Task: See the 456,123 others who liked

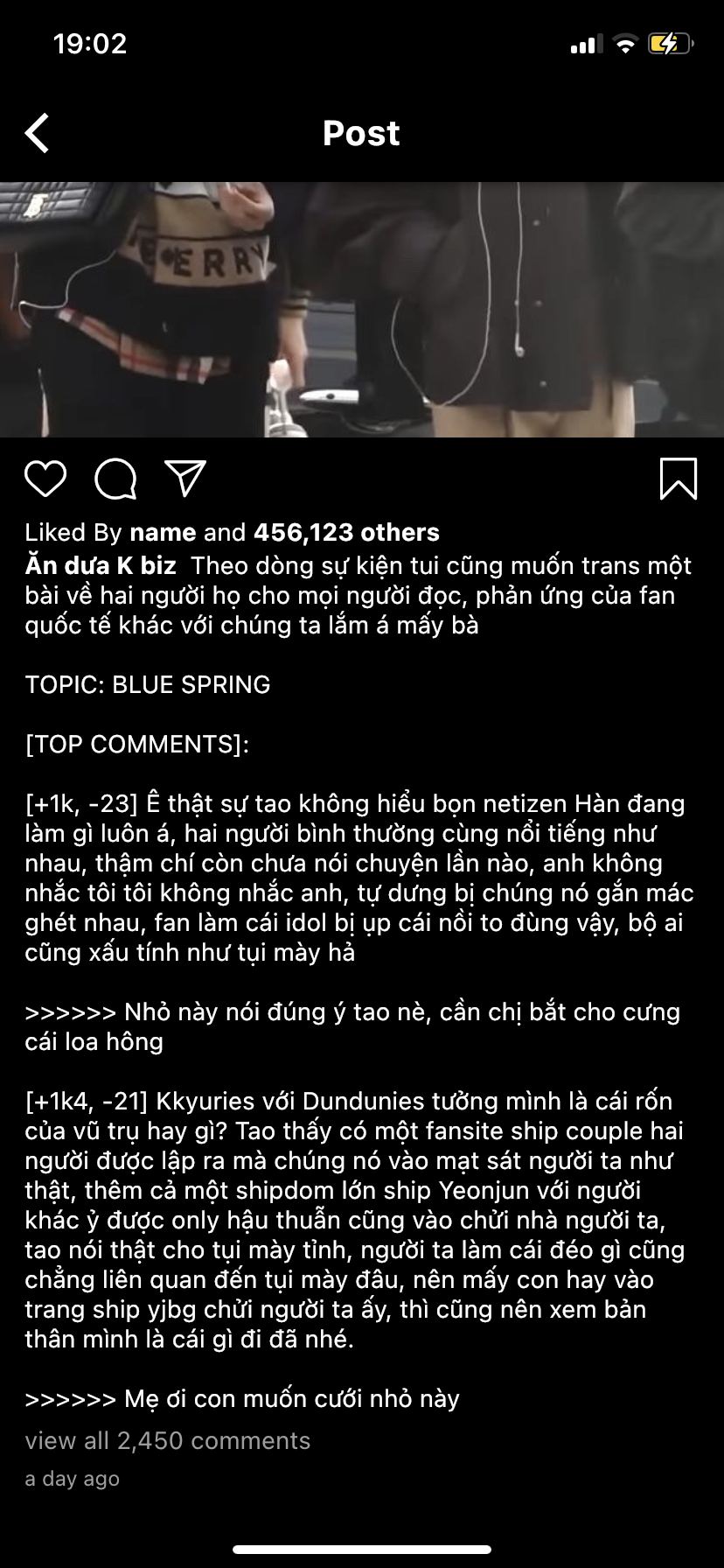Action: tap(346, 532)
